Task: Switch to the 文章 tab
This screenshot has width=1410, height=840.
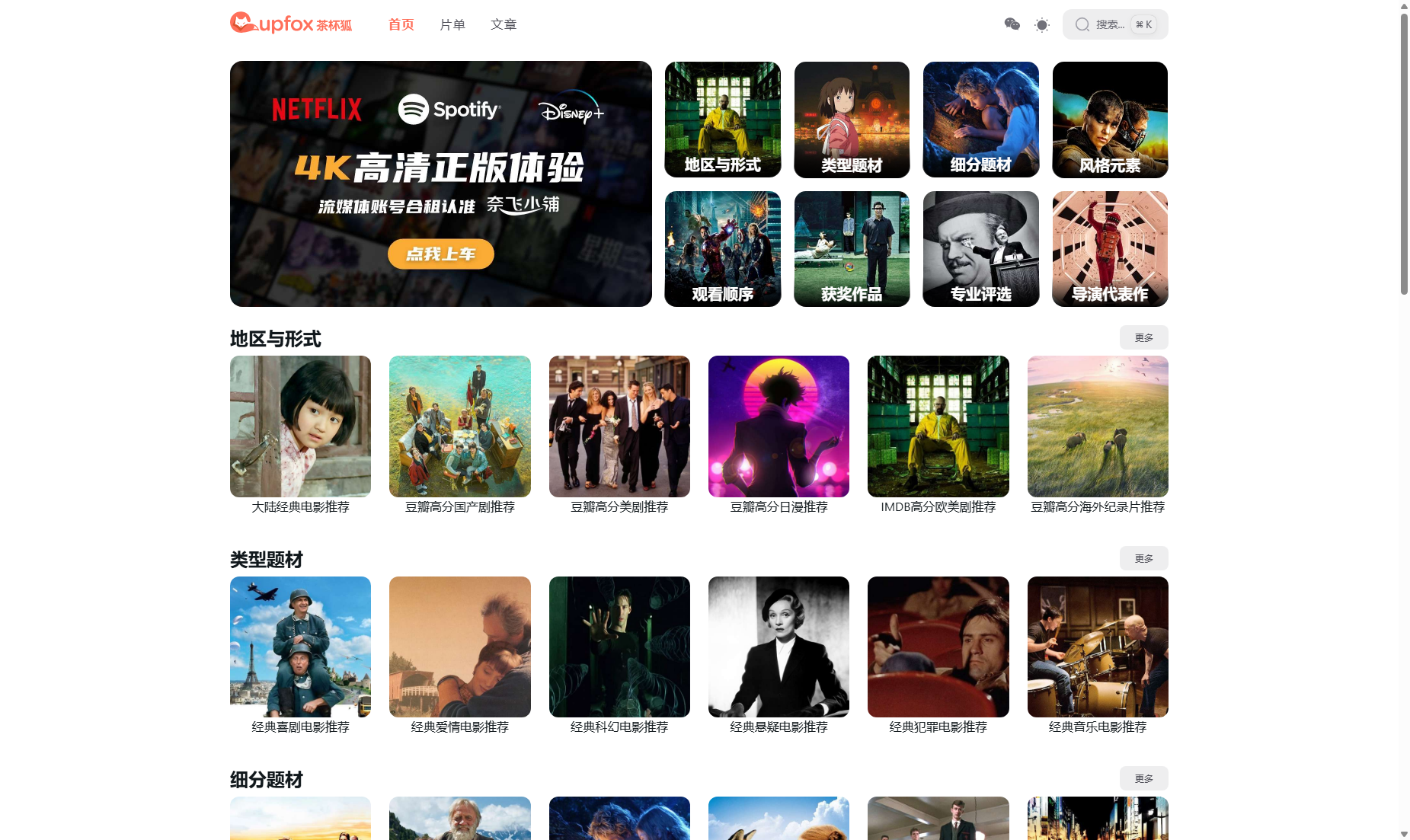Action: point(504,24)
